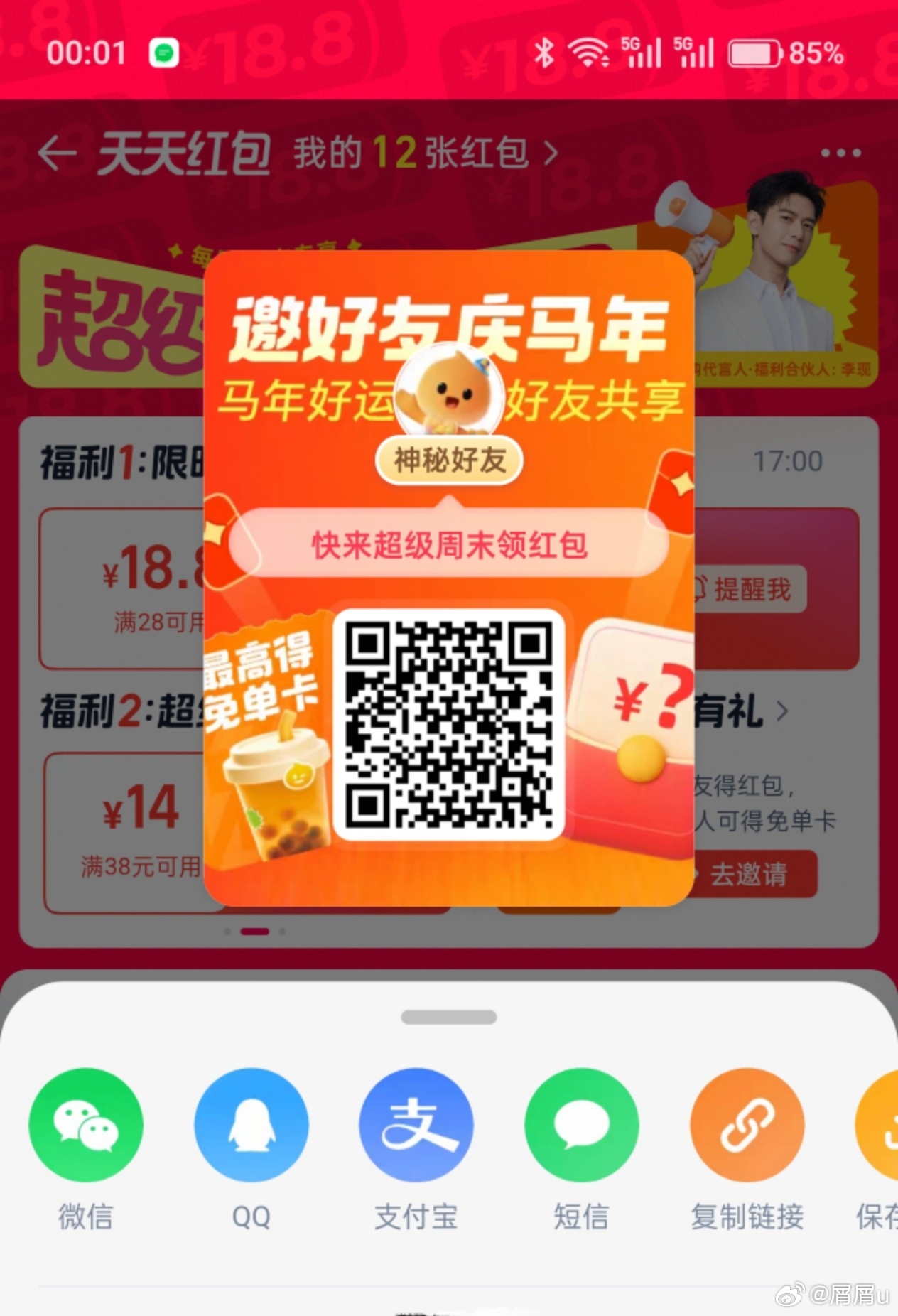Image resolution: width=898 pixels, height=1316 pixels.
Task: Share to WeChat (微信)
Action: point(85,1125)
